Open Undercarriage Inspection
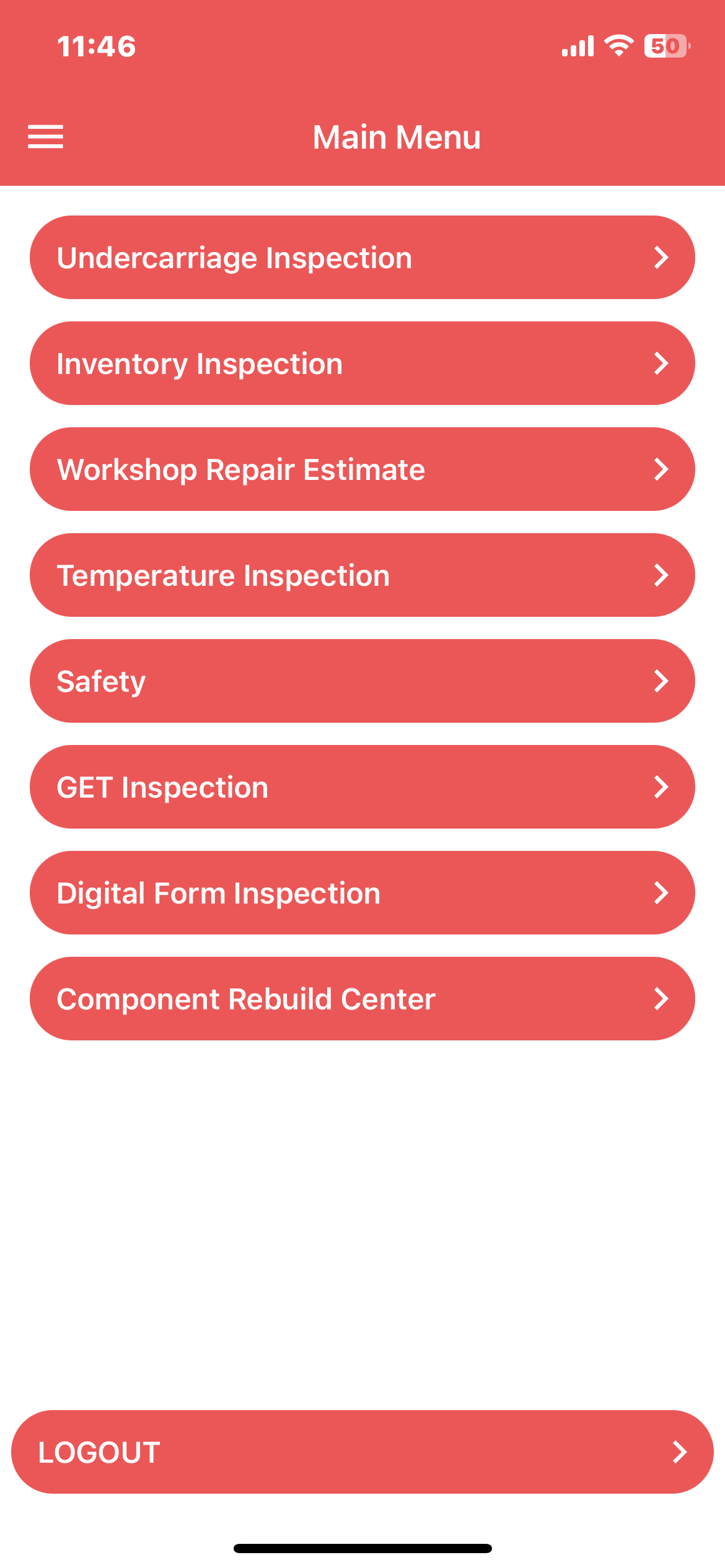Image resolution: width=725 pixels, height=1568 pixels. coord(362,258)
